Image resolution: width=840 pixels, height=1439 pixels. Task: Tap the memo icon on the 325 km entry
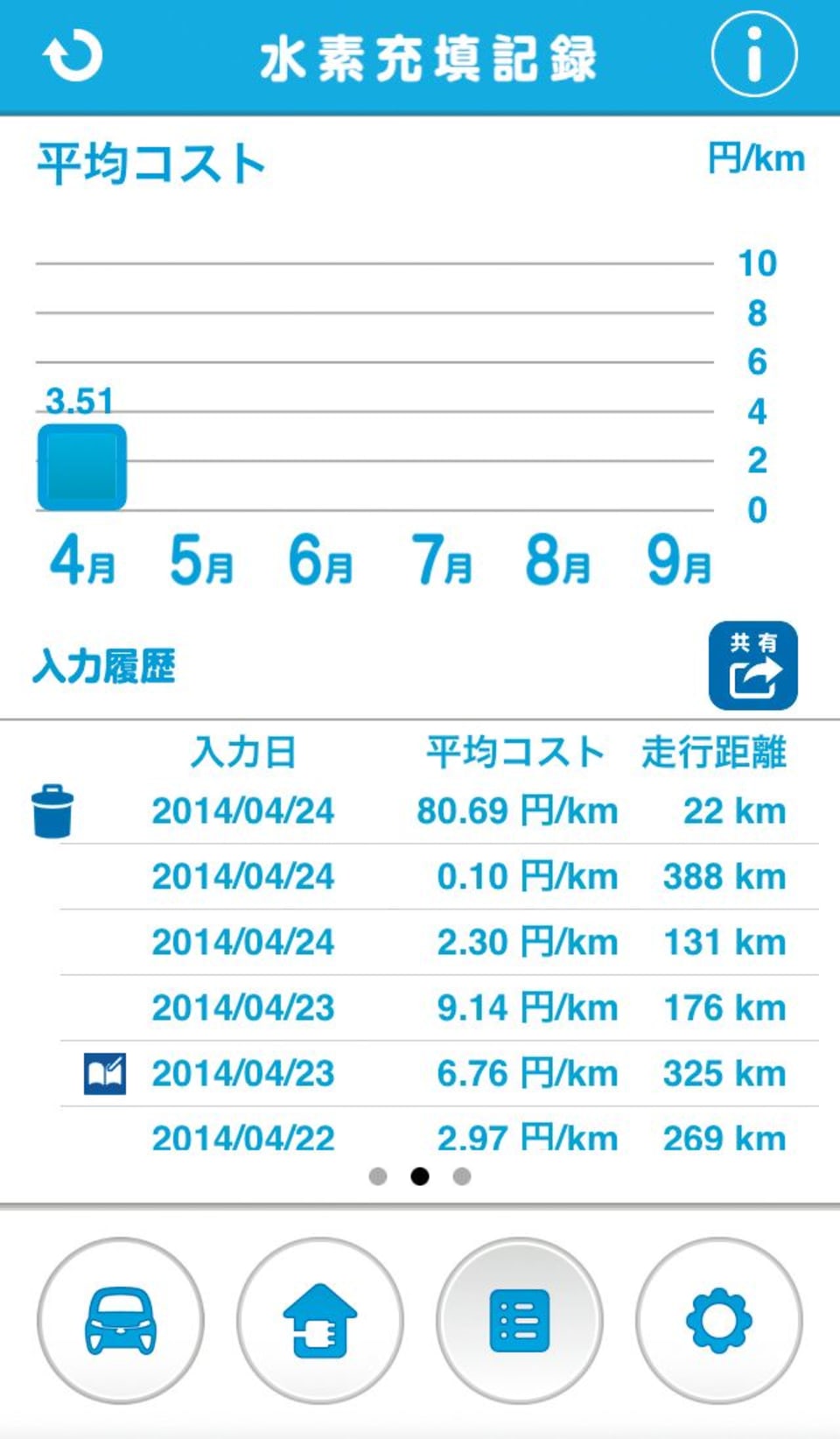[x=105, y=1074]
